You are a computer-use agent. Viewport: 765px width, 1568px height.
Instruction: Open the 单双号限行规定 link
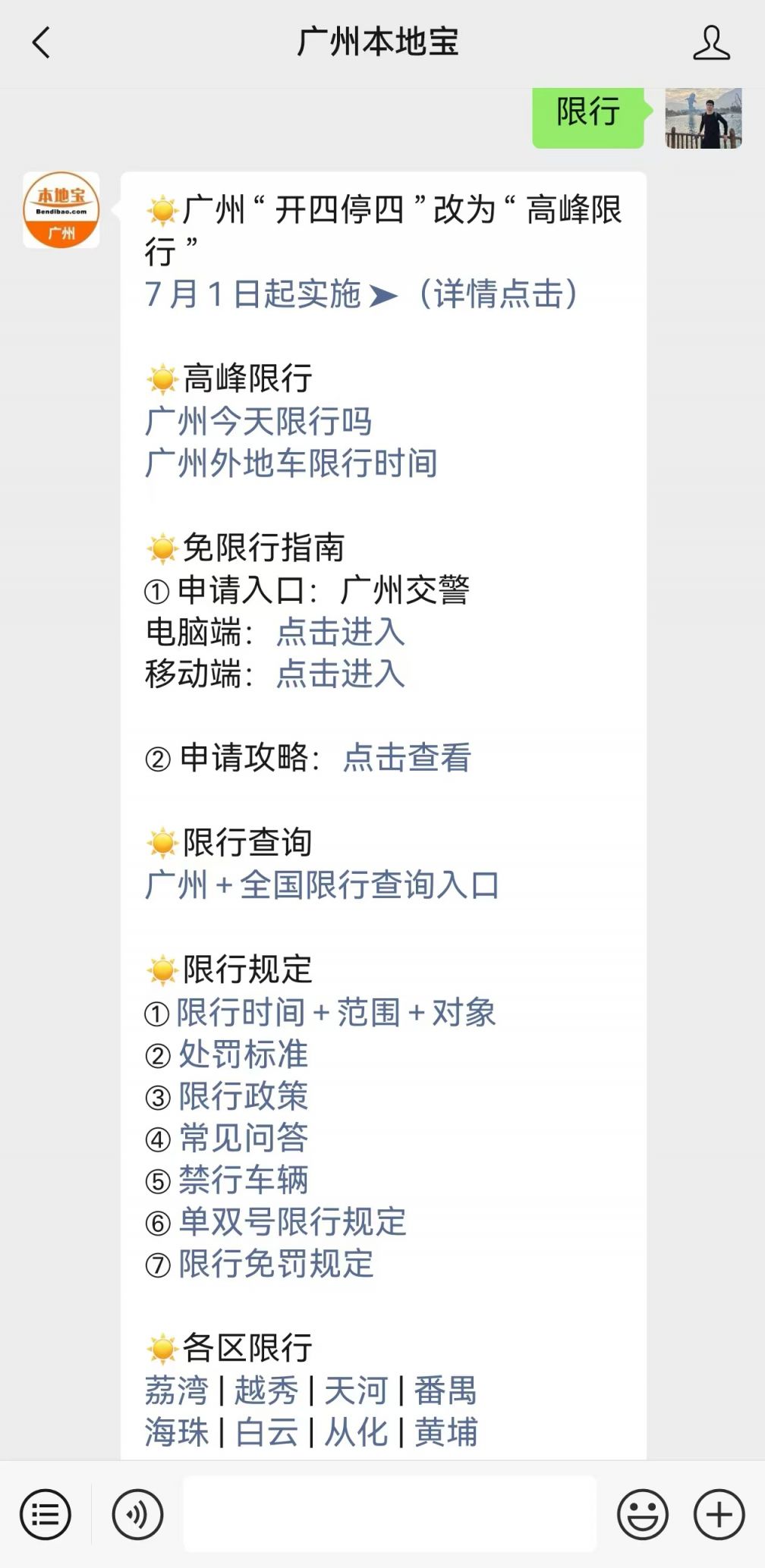click(292, 1222)
